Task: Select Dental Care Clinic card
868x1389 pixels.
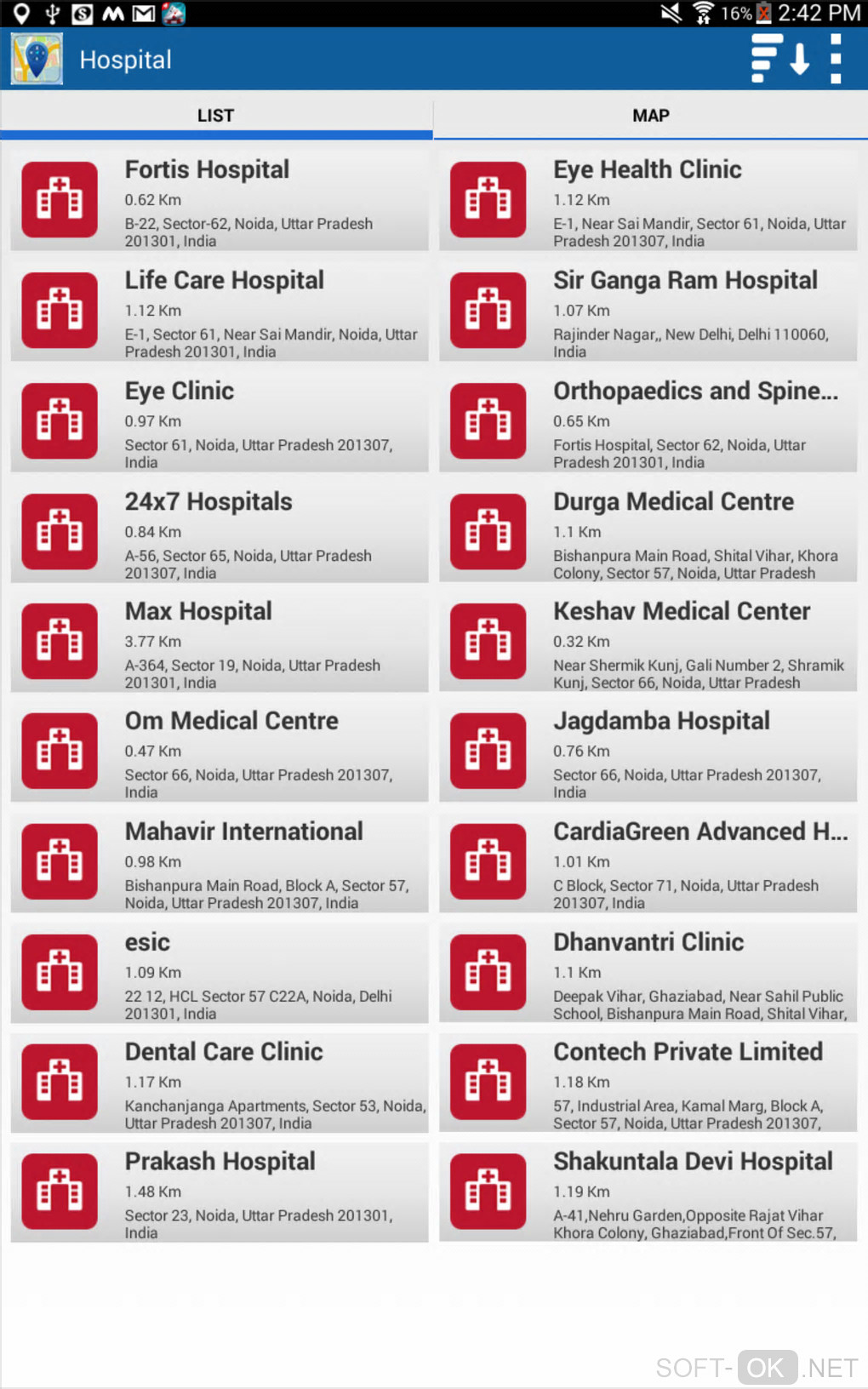Action: pyautogui.click(x=220, y=1083)
